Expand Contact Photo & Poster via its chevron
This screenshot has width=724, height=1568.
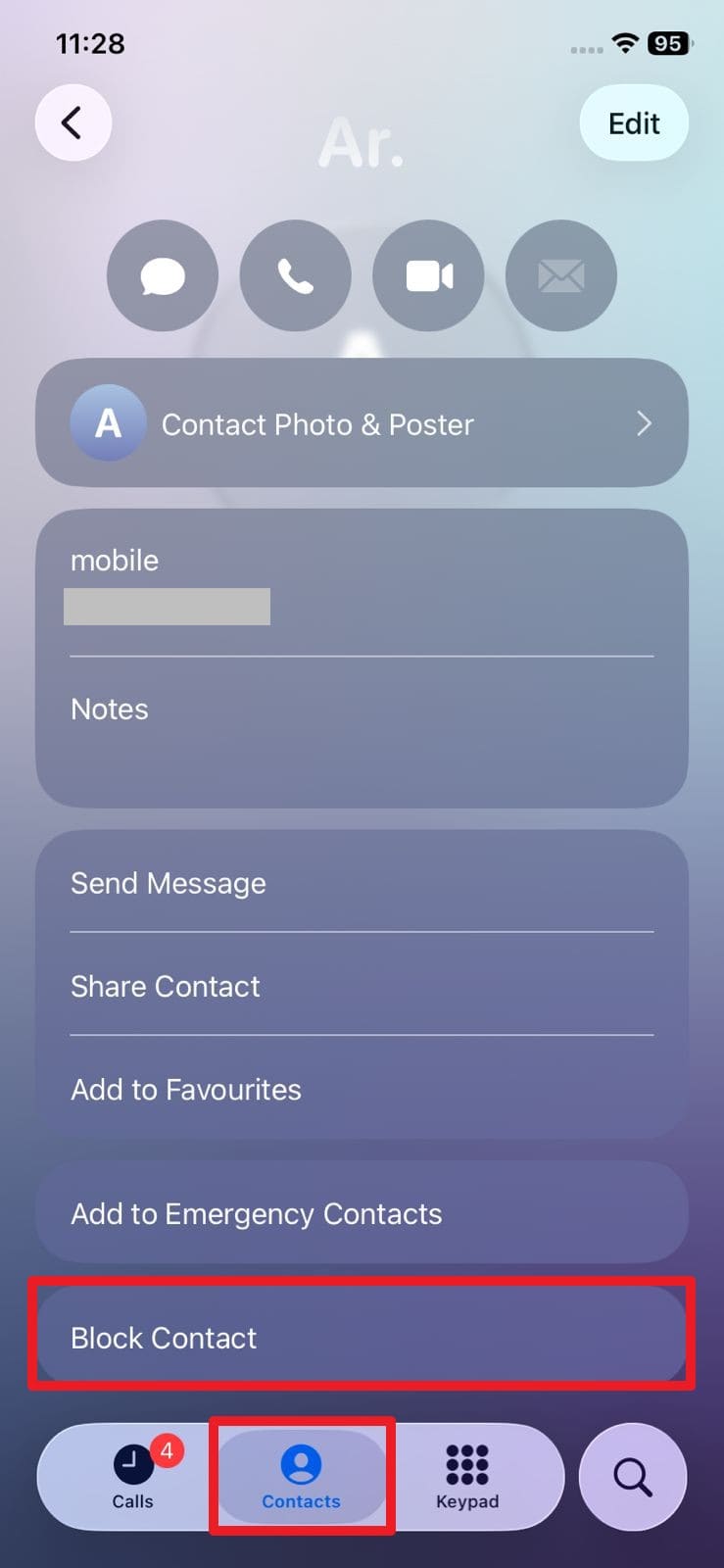tap(644, 423)
